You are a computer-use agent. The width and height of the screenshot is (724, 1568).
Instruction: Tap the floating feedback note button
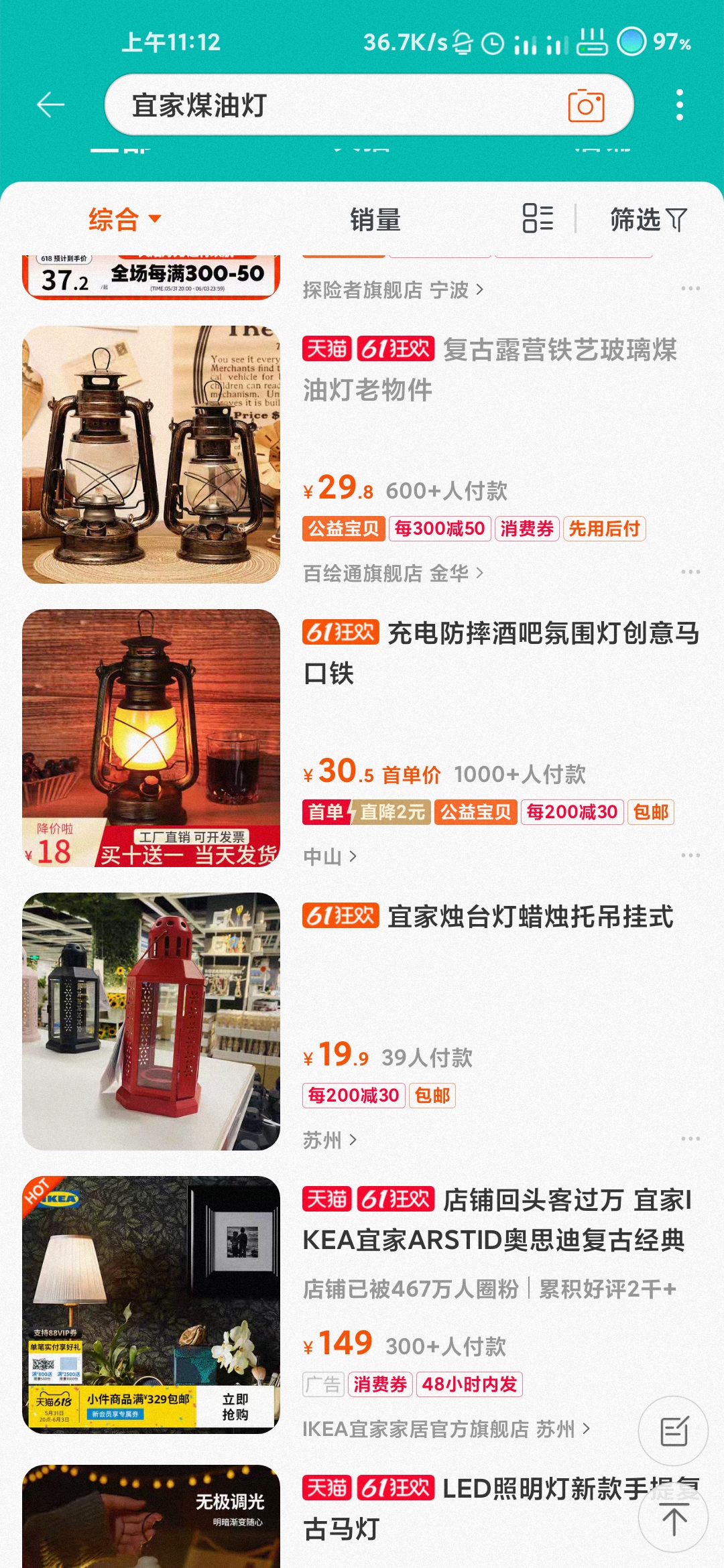click(x=673, y=1431)
